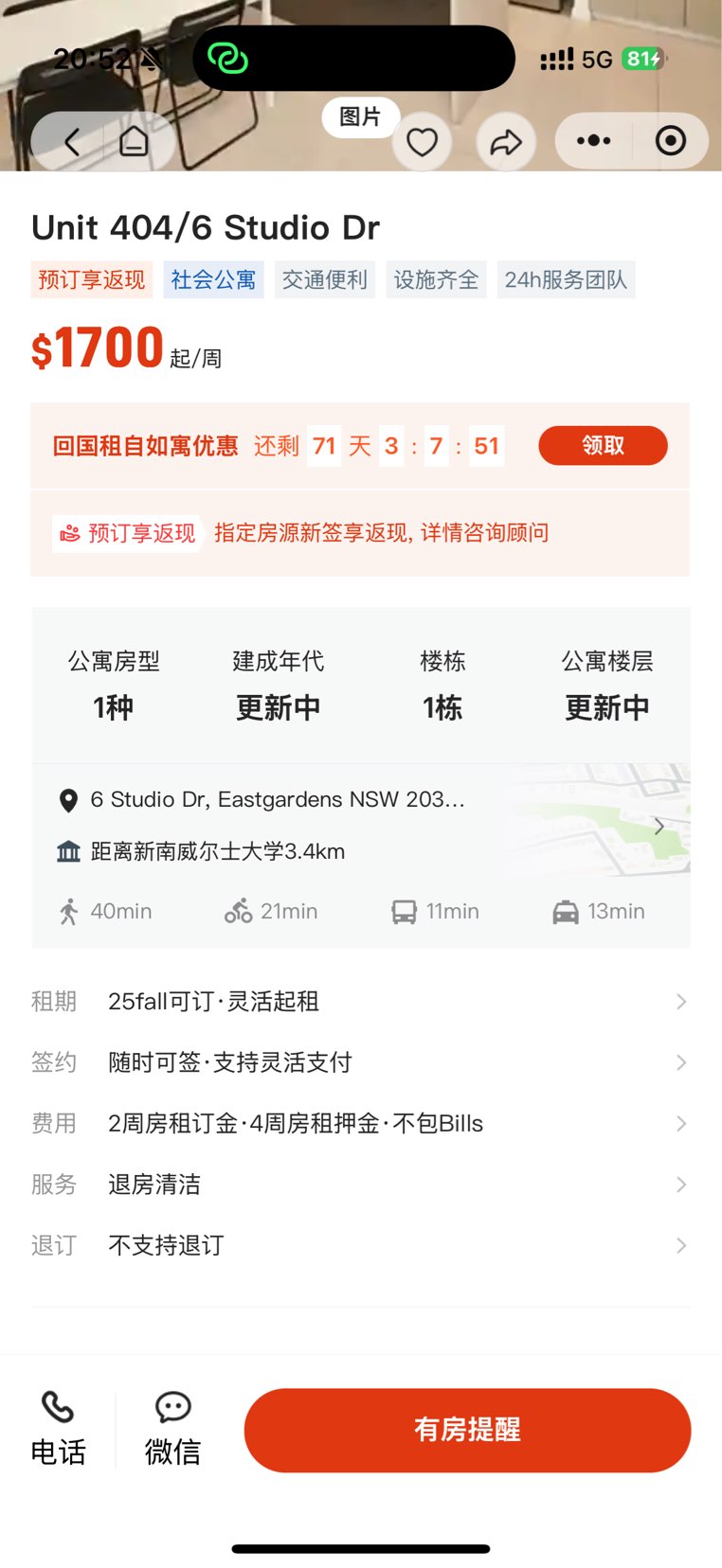The image size is (722, 1568).
Task: Close the mini program via circle icon
Action: 671,141
